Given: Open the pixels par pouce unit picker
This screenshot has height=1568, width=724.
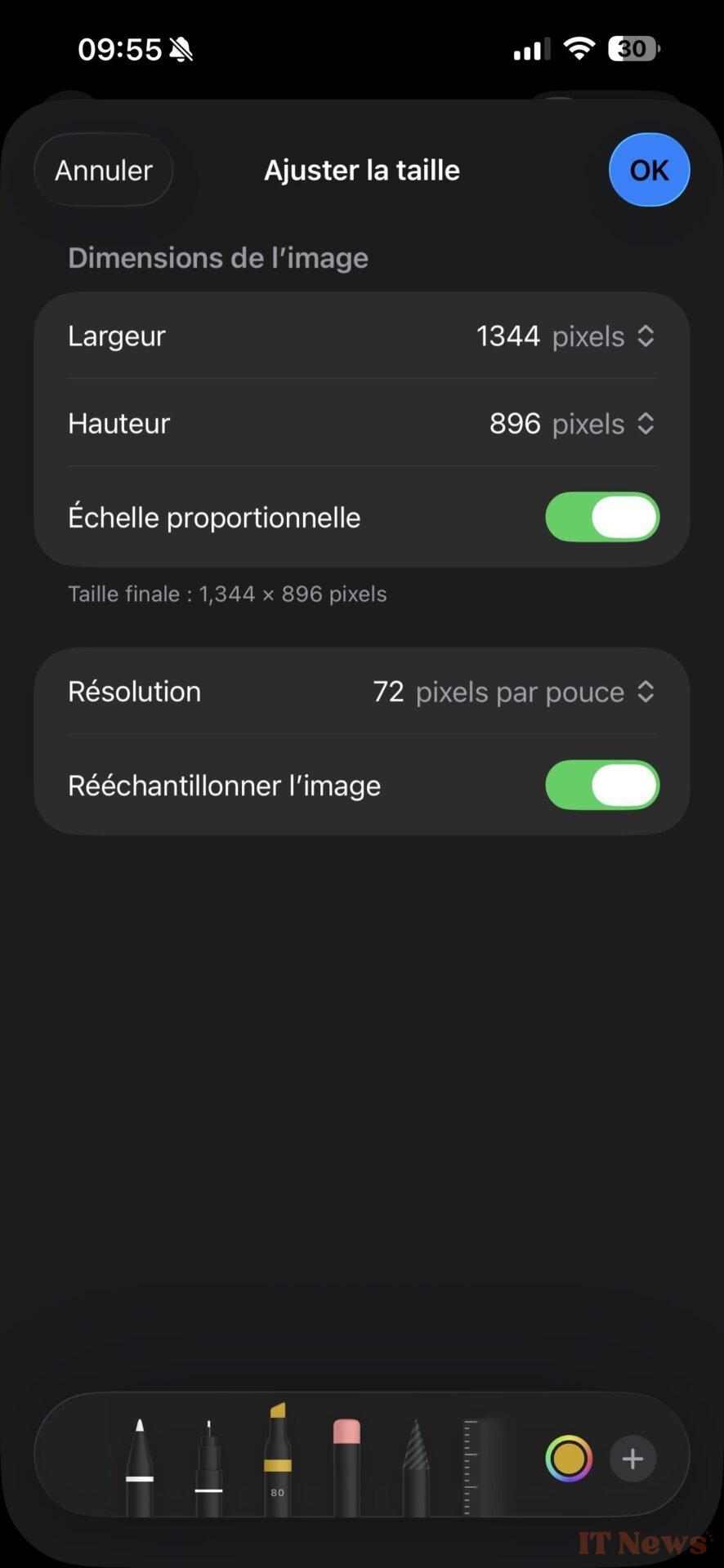Looking at the screenshot, I should pos(534,692).
